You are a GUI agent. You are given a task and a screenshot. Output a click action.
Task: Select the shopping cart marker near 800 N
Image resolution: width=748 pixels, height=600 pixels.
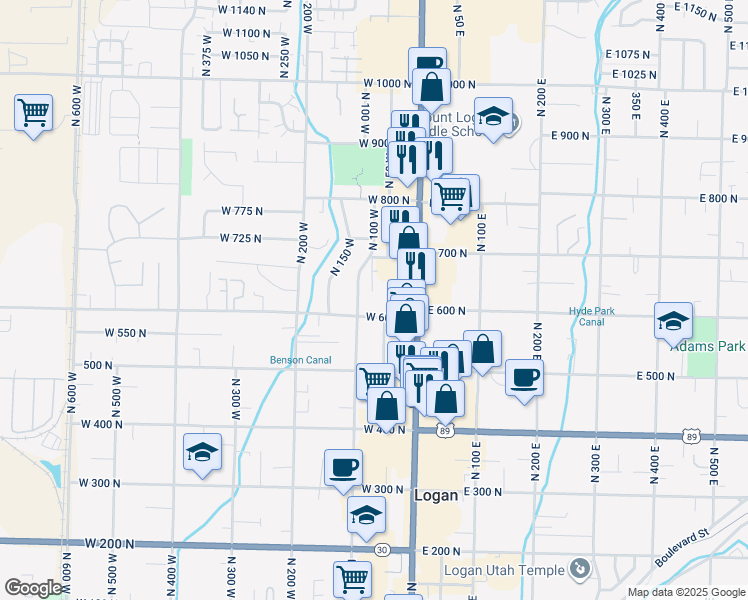click(x=451, y=195)
